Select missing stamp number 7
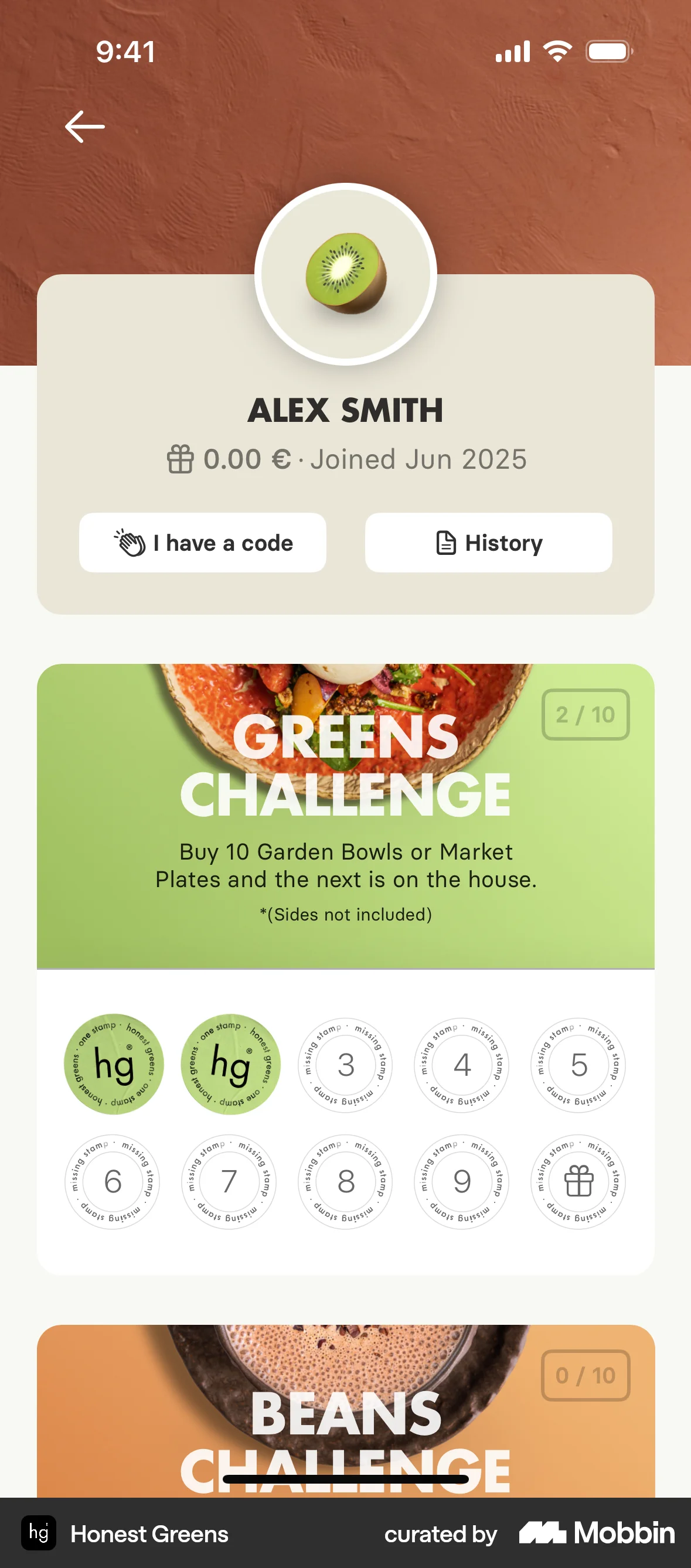 pyautogui.click(x=229, y=1181)
